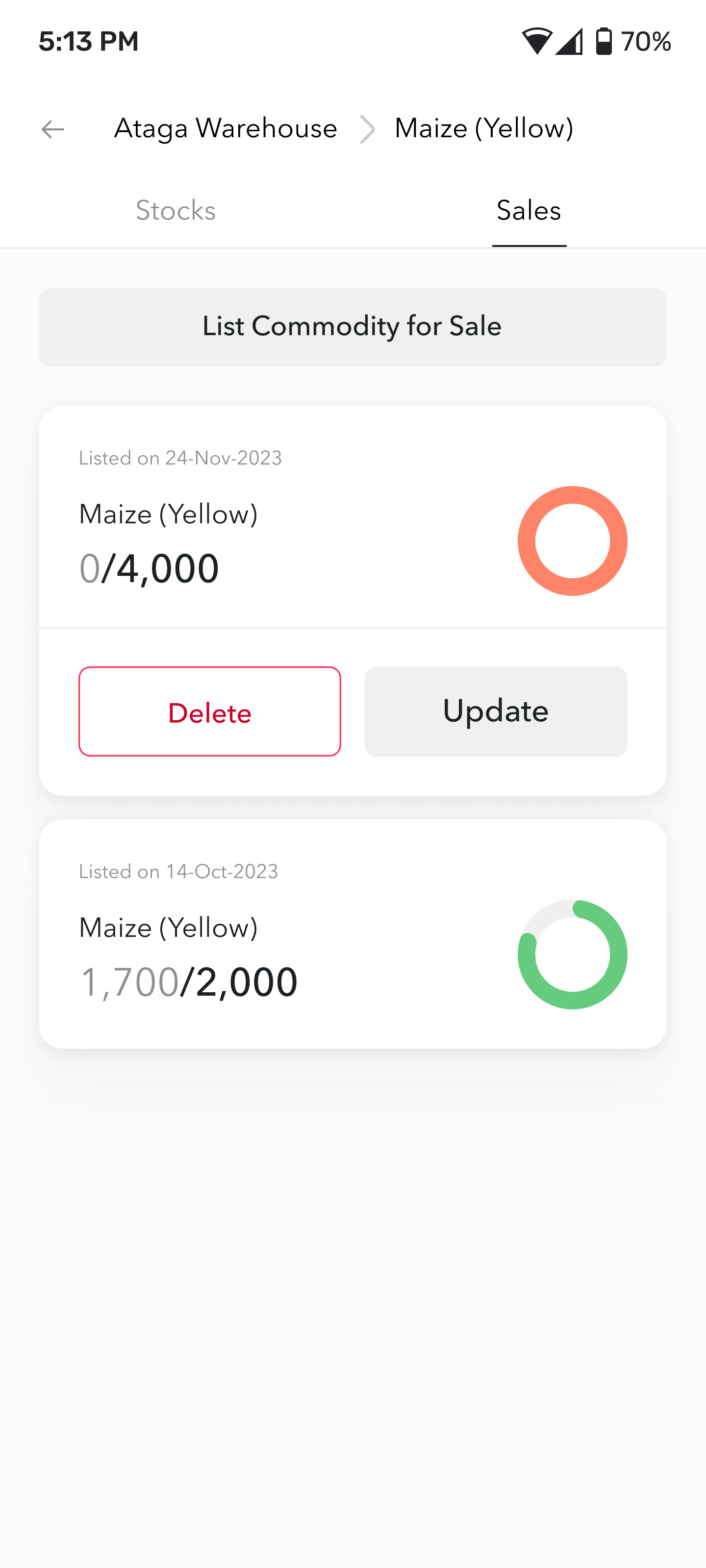Update the 24-Nov-2023 maize listing
Image resolution: width=706 pixels, height=1568 pixels.
(496, 711)
